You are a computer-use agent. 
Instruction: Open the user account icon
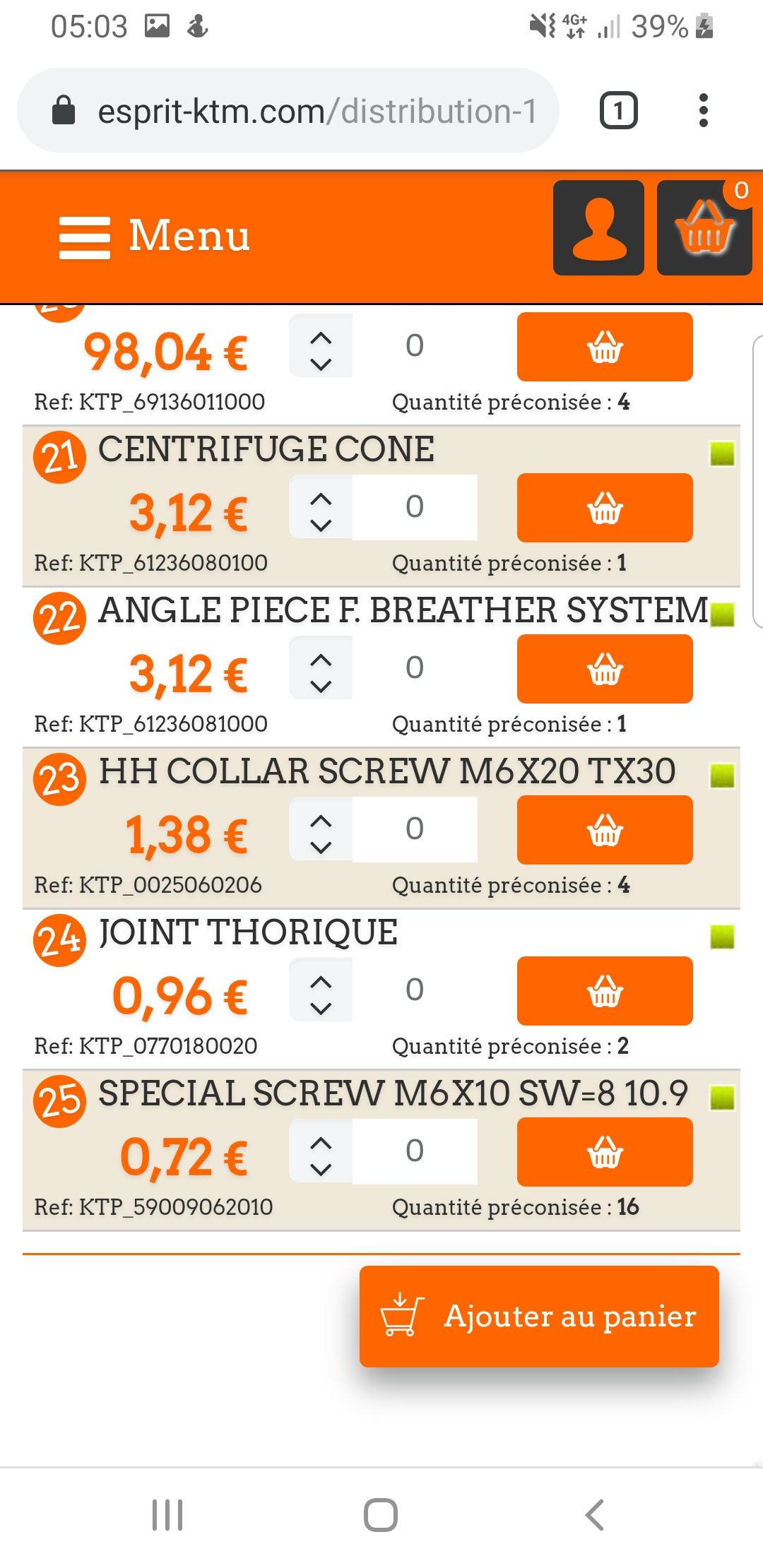(598, 227)
